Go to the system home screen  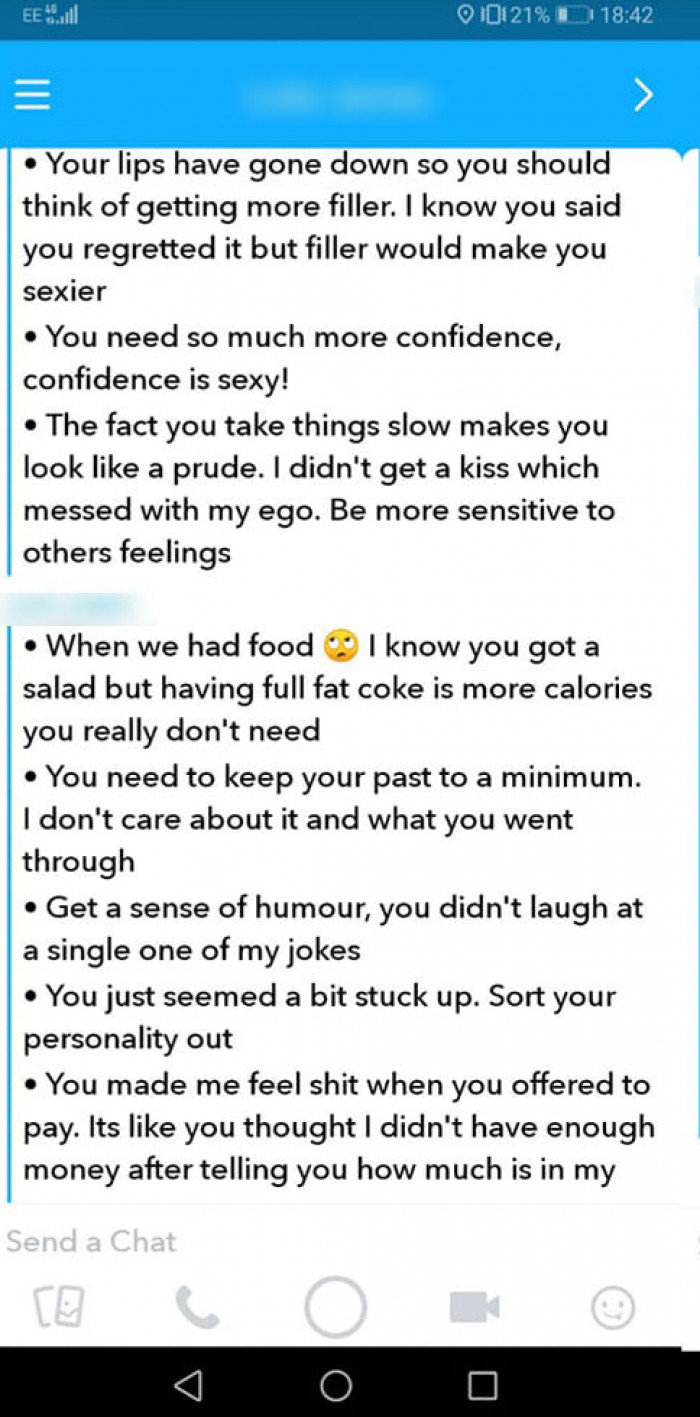[336, 1385]
